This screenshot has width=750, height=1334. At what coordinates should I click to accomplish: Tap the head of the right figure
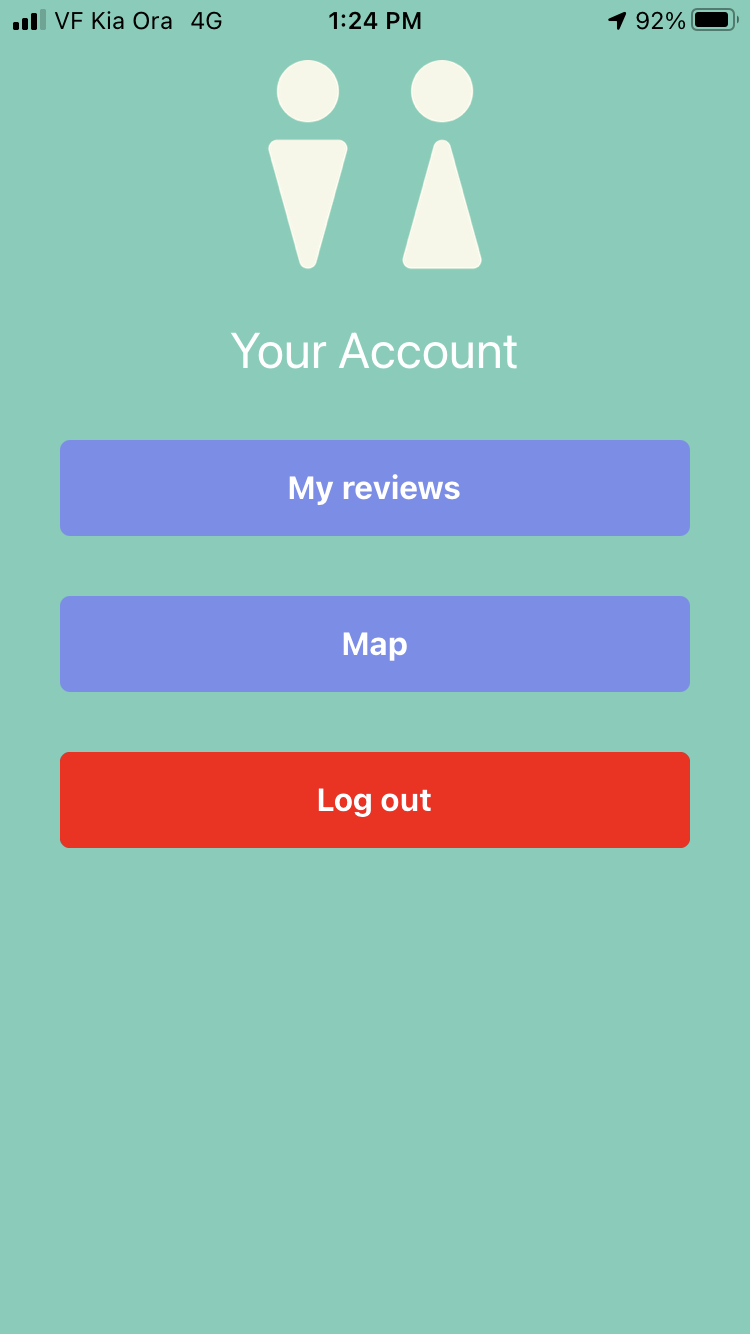coord(441,89)
